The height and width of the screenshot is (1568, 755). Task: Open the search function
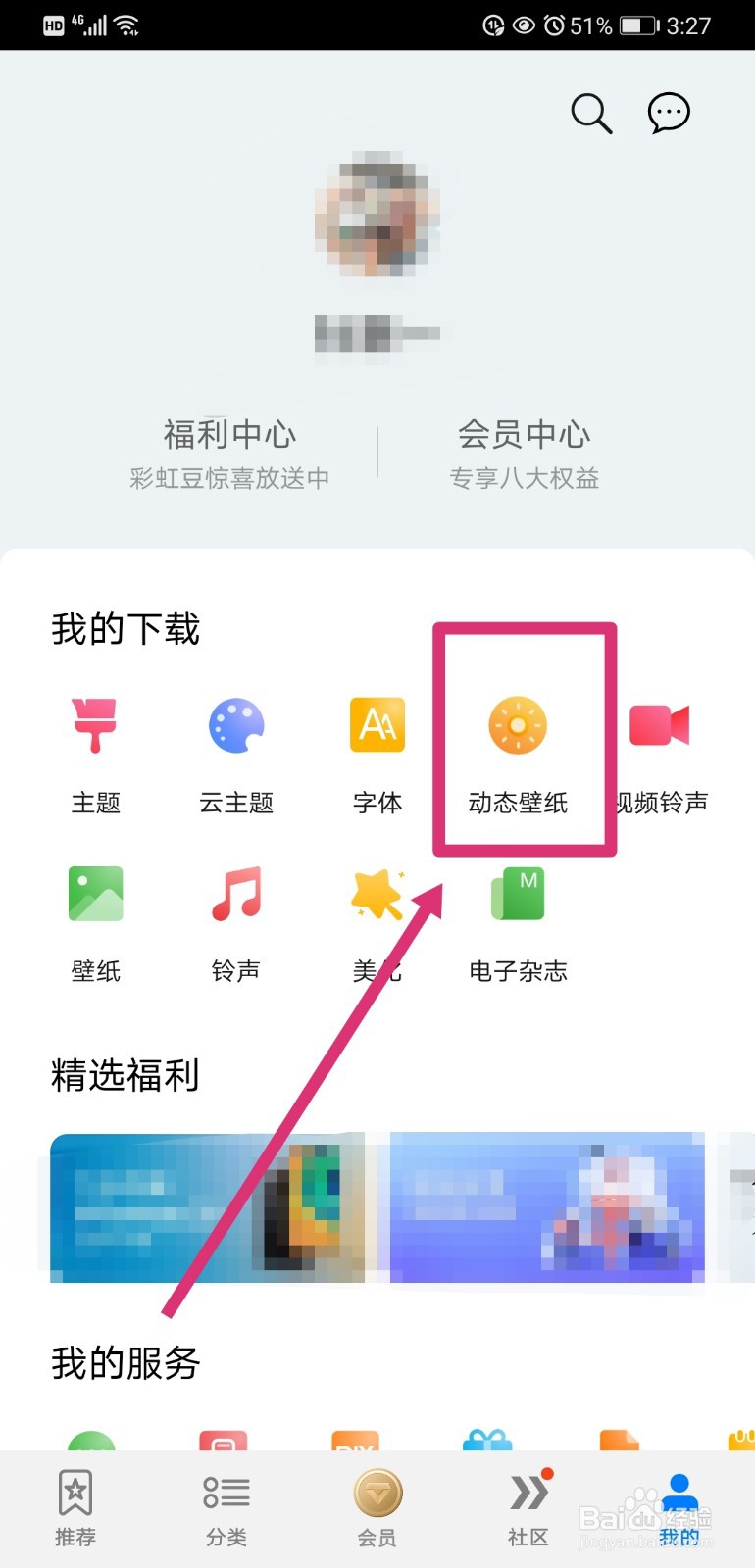(x=591, y=112)
